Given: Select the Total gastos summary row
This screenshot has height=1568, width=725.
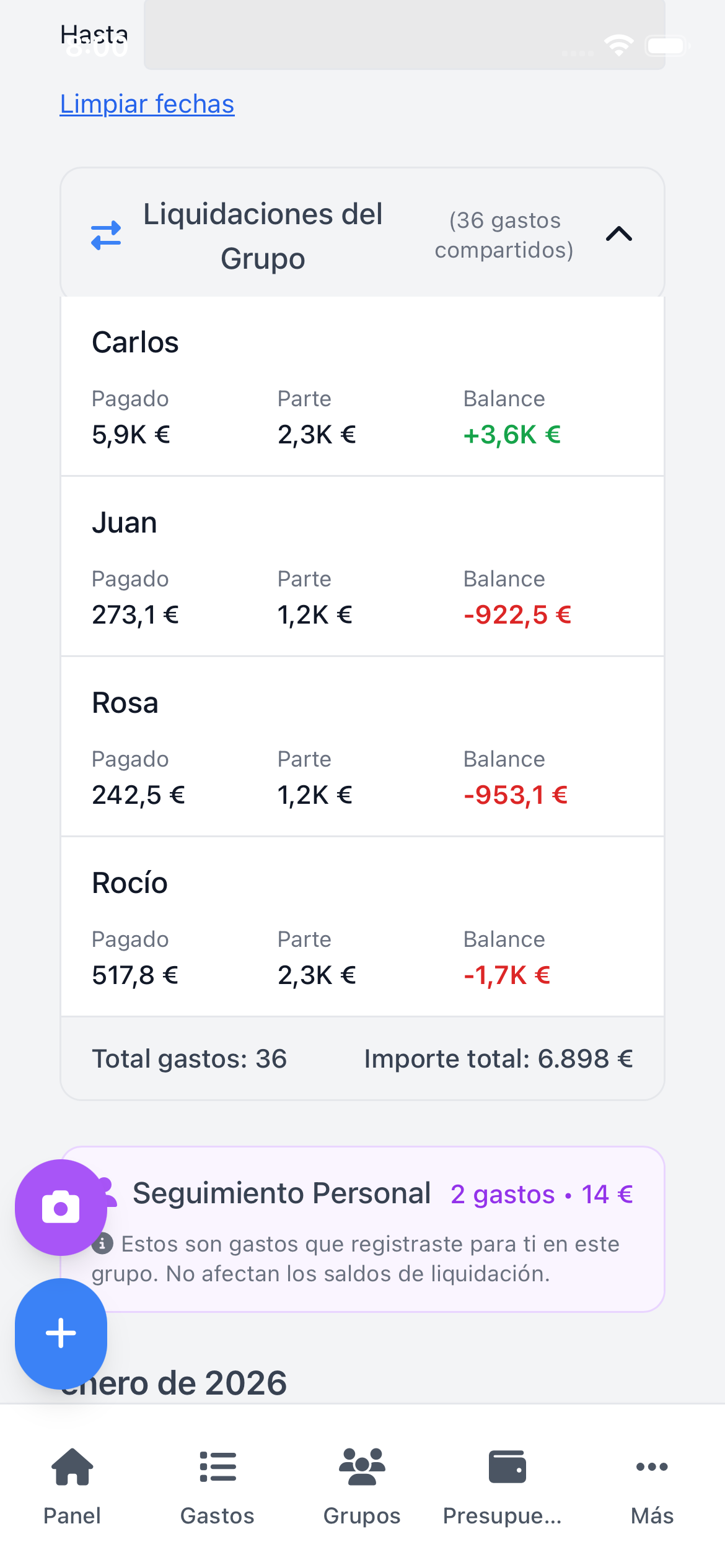Looking at the screenshot, I should pos(362,1059).
